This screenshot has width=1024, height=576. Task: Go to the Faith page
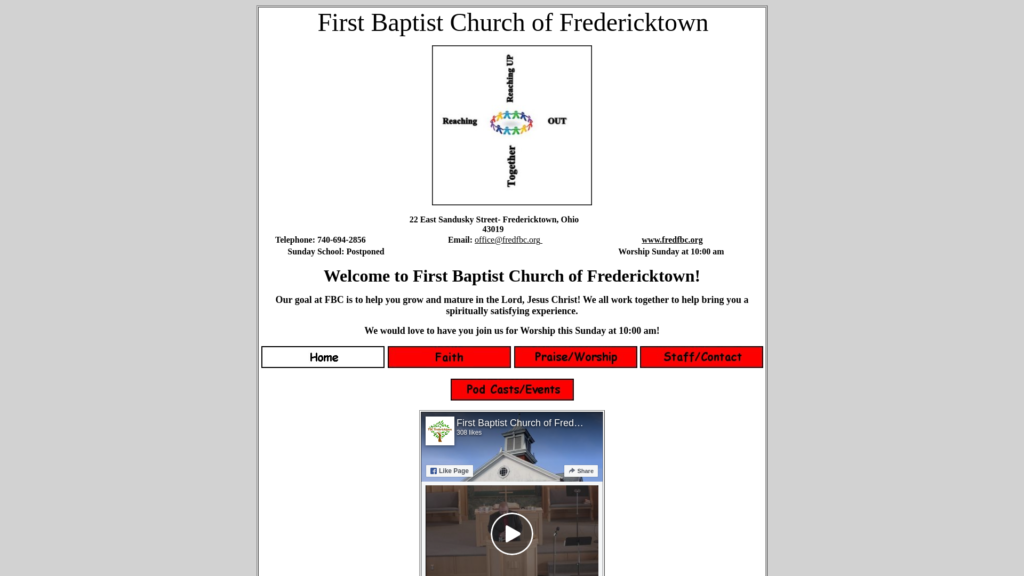pyautogui.click(x=449, y=357)
